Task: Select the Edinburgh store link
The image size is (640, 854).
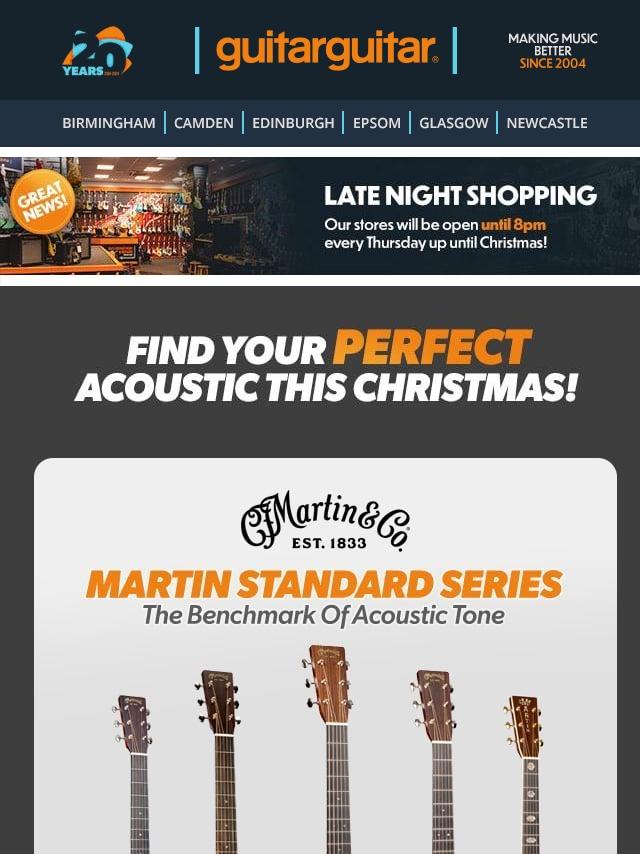Action: coord(293,123)
